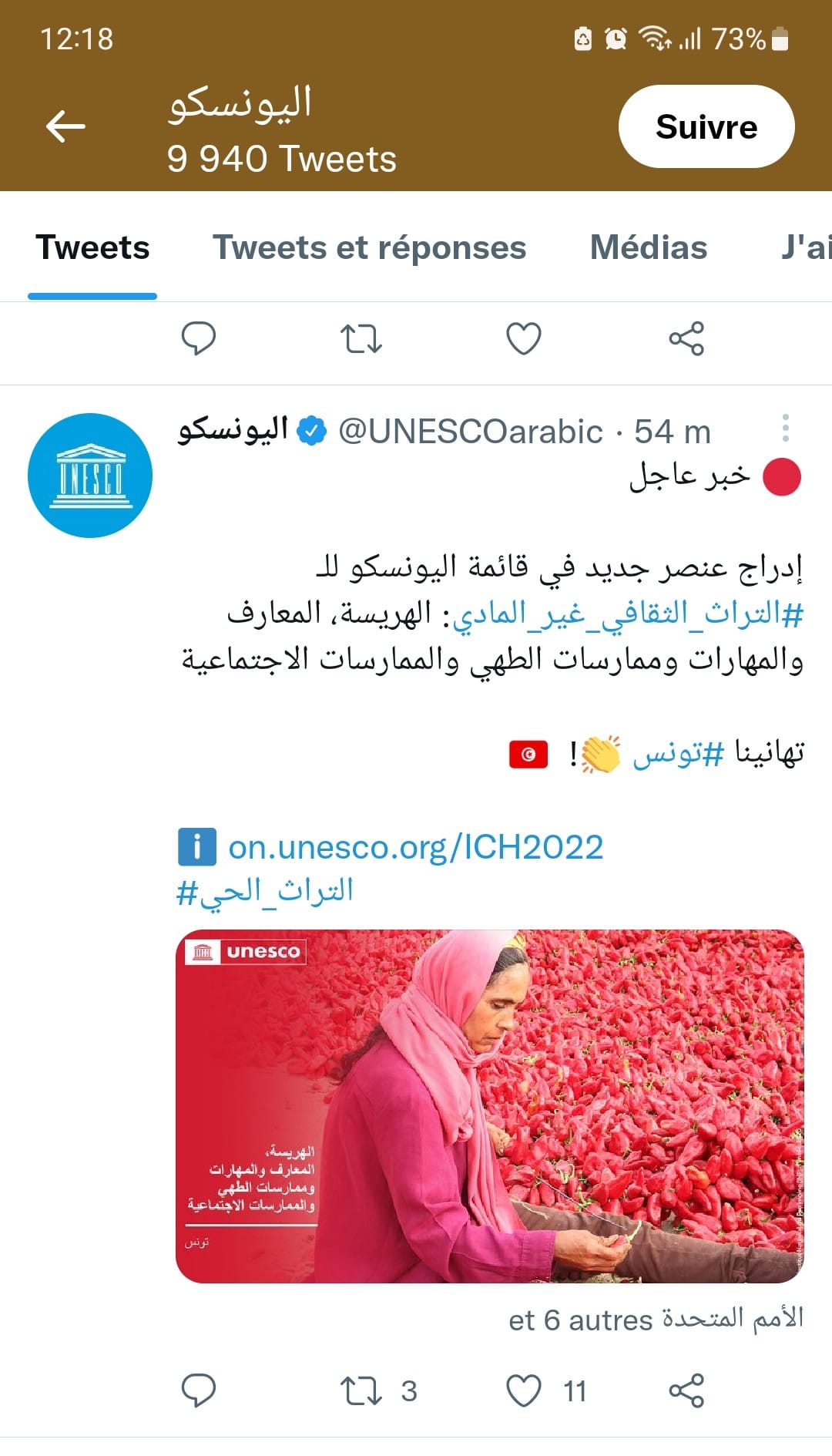The height and width of the screenshot is (1456, 832).
Task: Open the on.unesco.org/ICH2022 link
Action: click(x=416, y=847)
